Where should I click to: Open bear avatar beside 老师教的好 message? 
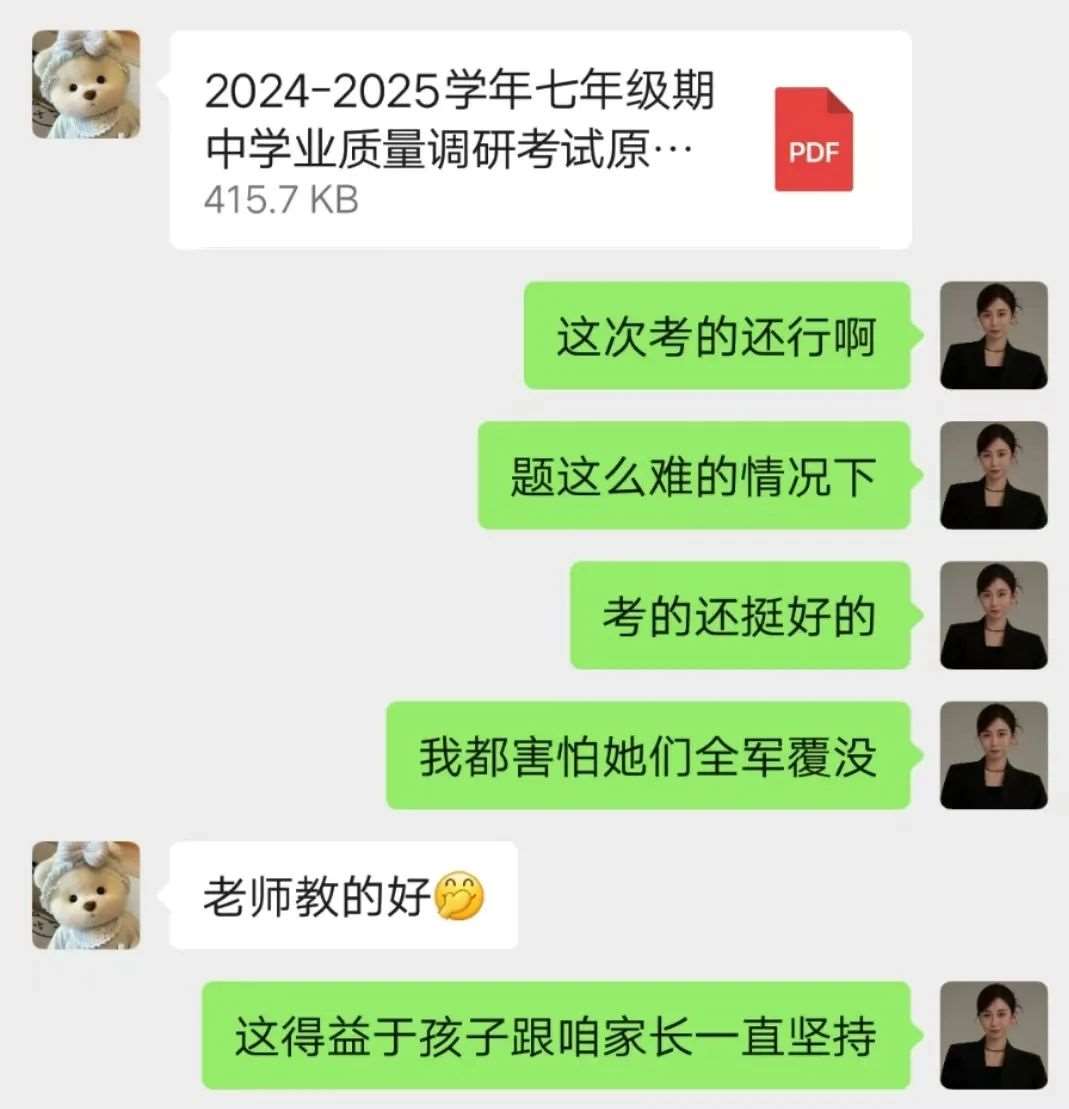pos(86,894)
